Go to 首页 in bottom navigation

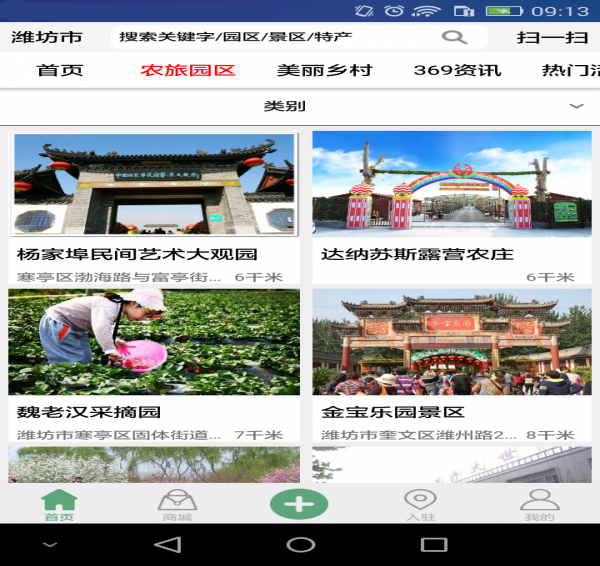point(59,505)
